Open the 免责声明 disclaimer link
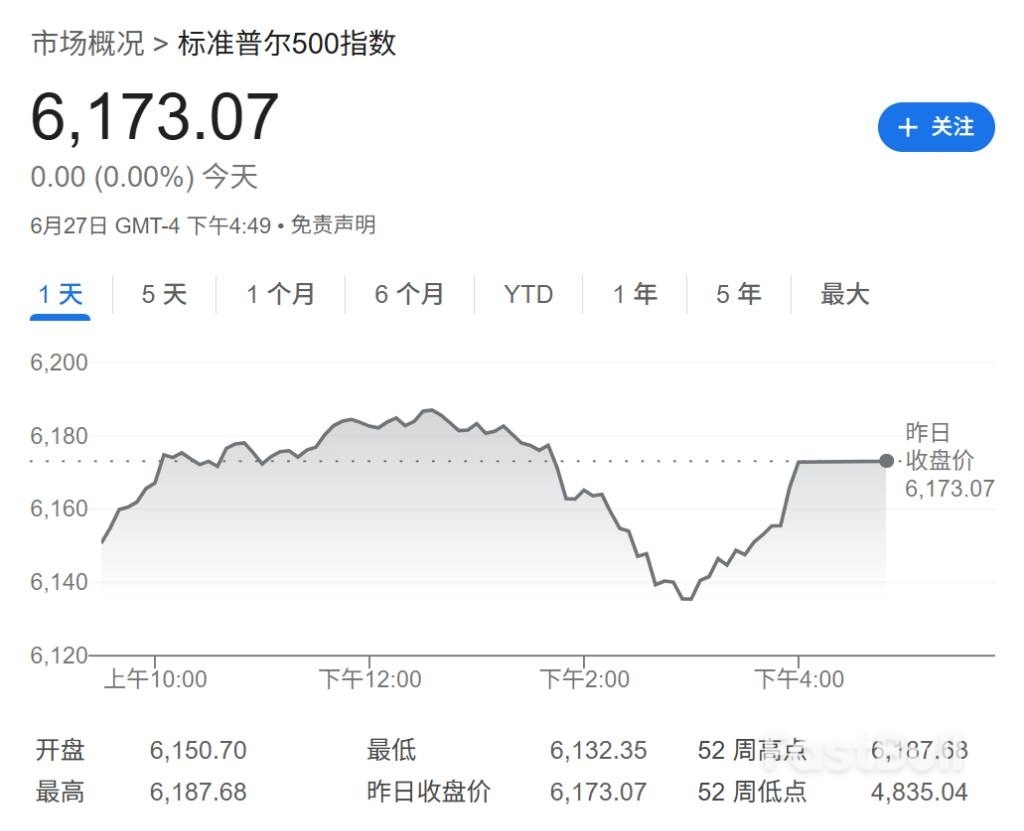The image size is (1024, 831). 333,225
